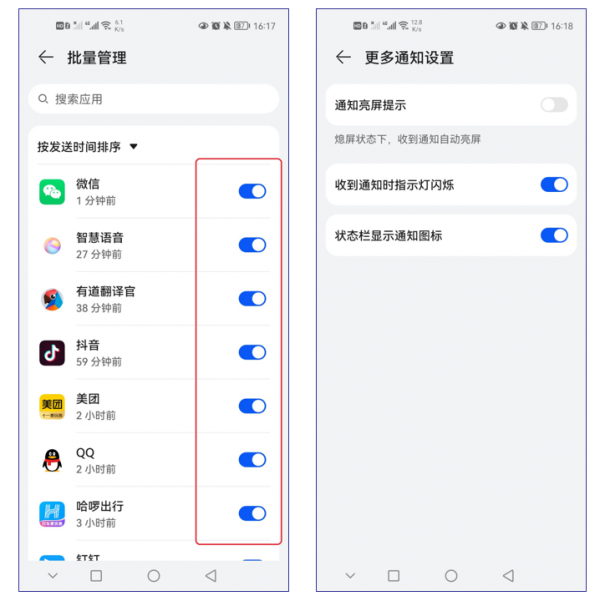Enable the 通知亮屏提示 switch
This screenshot has height=601, width=600.
(553, 105)
